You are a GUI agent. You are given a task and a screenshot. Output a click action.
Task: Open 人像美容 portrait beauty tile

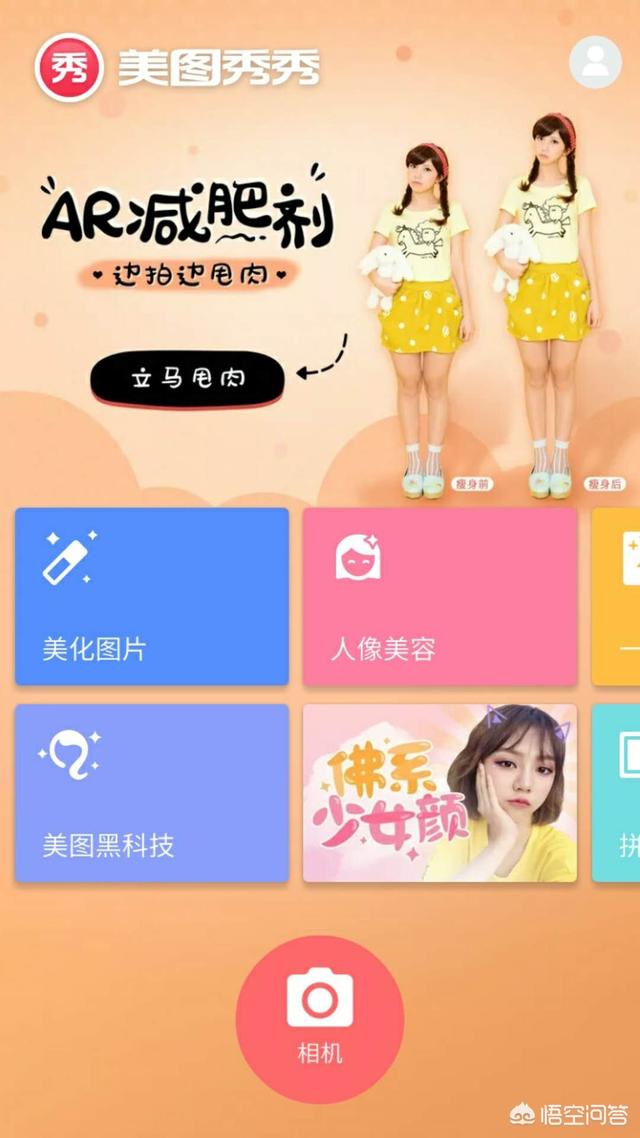(x=440, y=596)
